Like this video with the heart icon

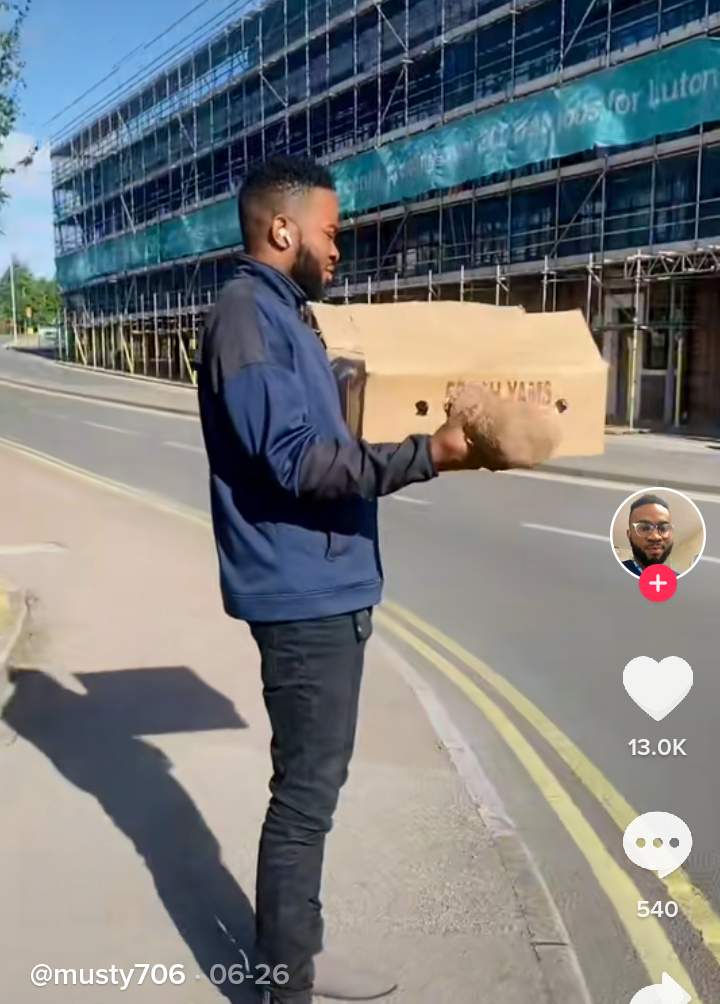657,687
